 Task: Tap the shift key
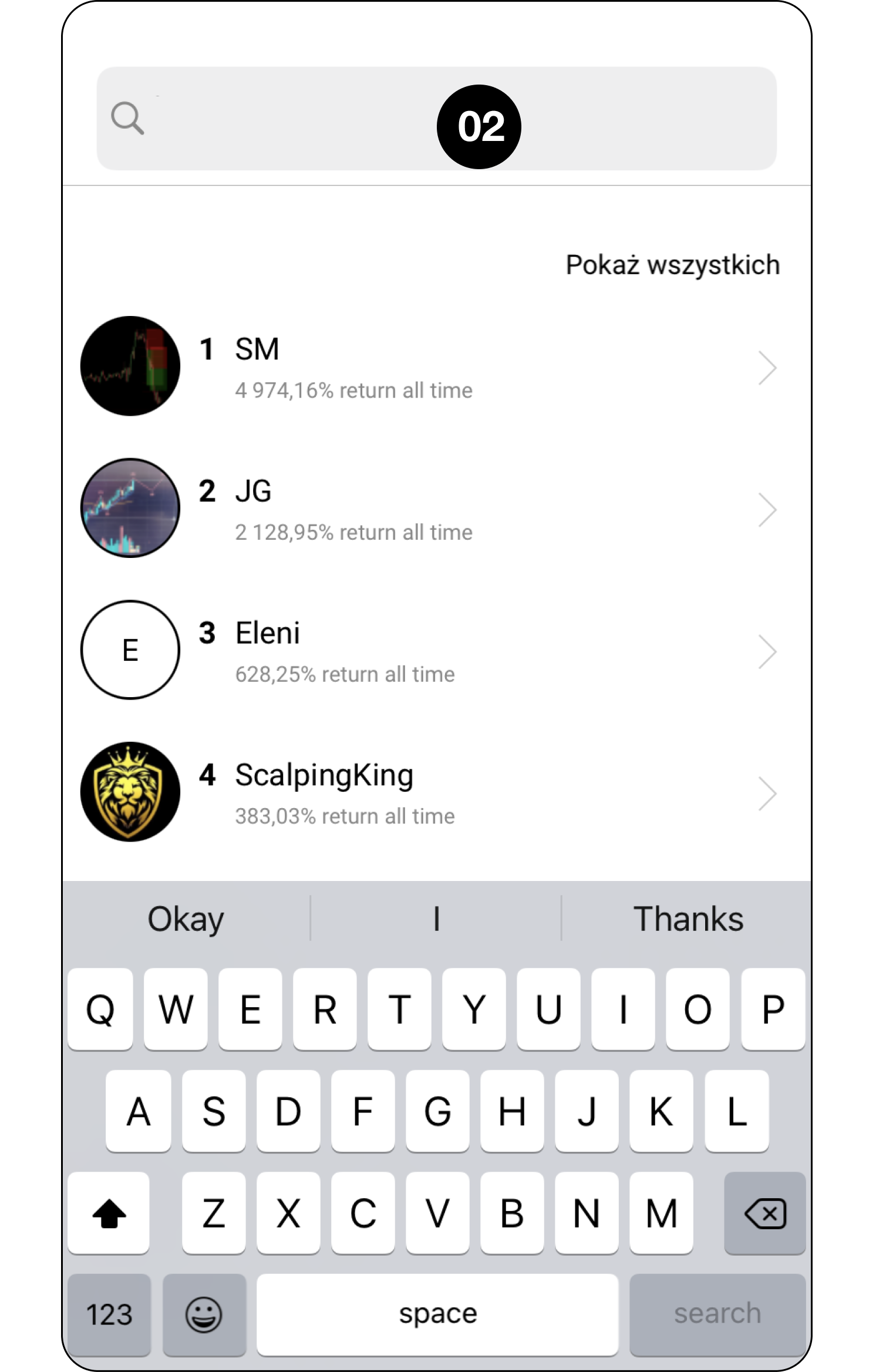[x=109, y=1213]
